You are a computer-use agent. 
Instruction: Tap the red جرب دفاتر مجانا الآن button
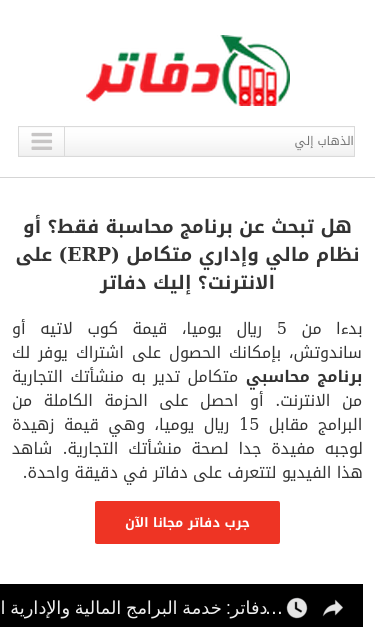click(x=188, y=522)
